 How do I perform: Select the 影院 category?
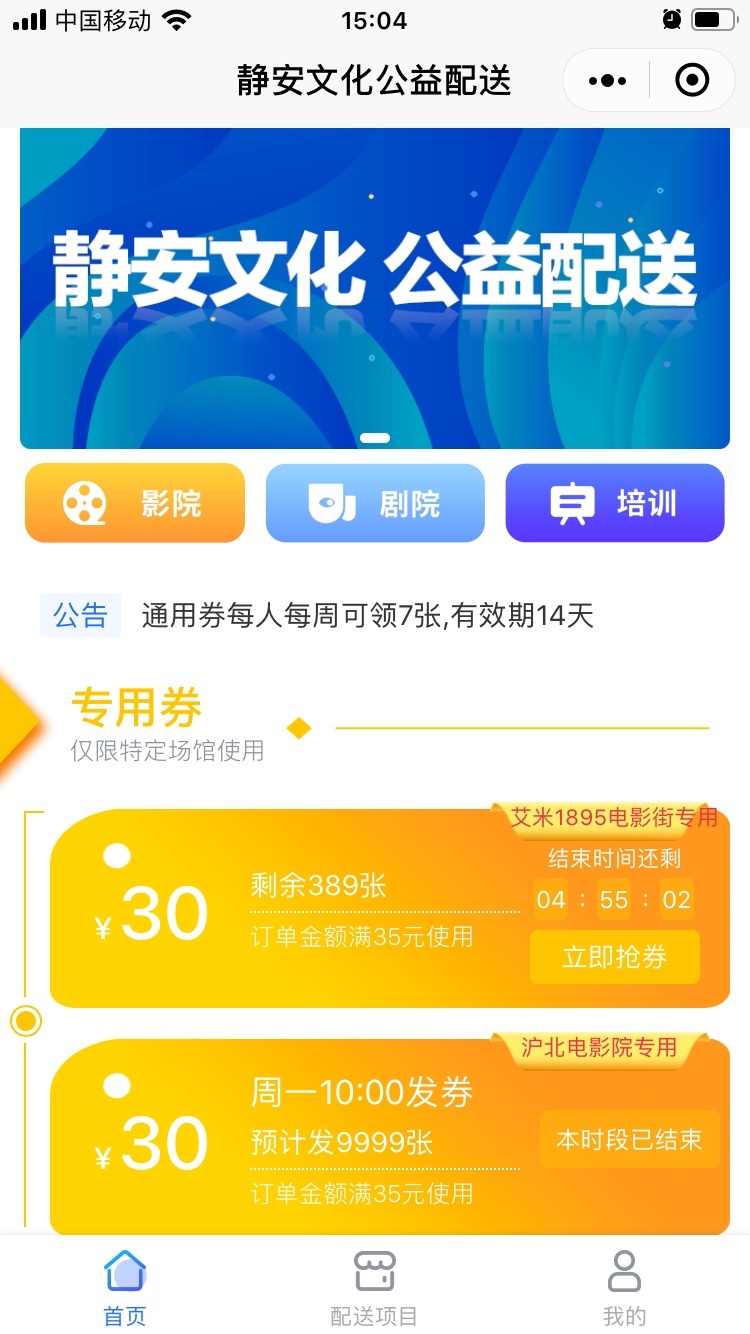coord(135,503)
